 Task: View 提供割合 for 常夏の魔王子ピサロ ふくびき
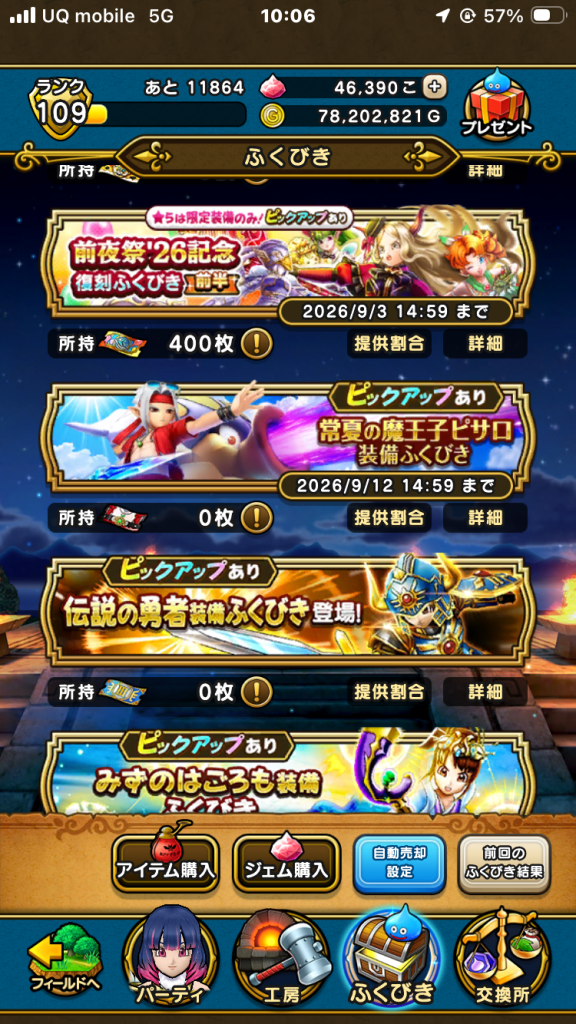click(389, 518)
